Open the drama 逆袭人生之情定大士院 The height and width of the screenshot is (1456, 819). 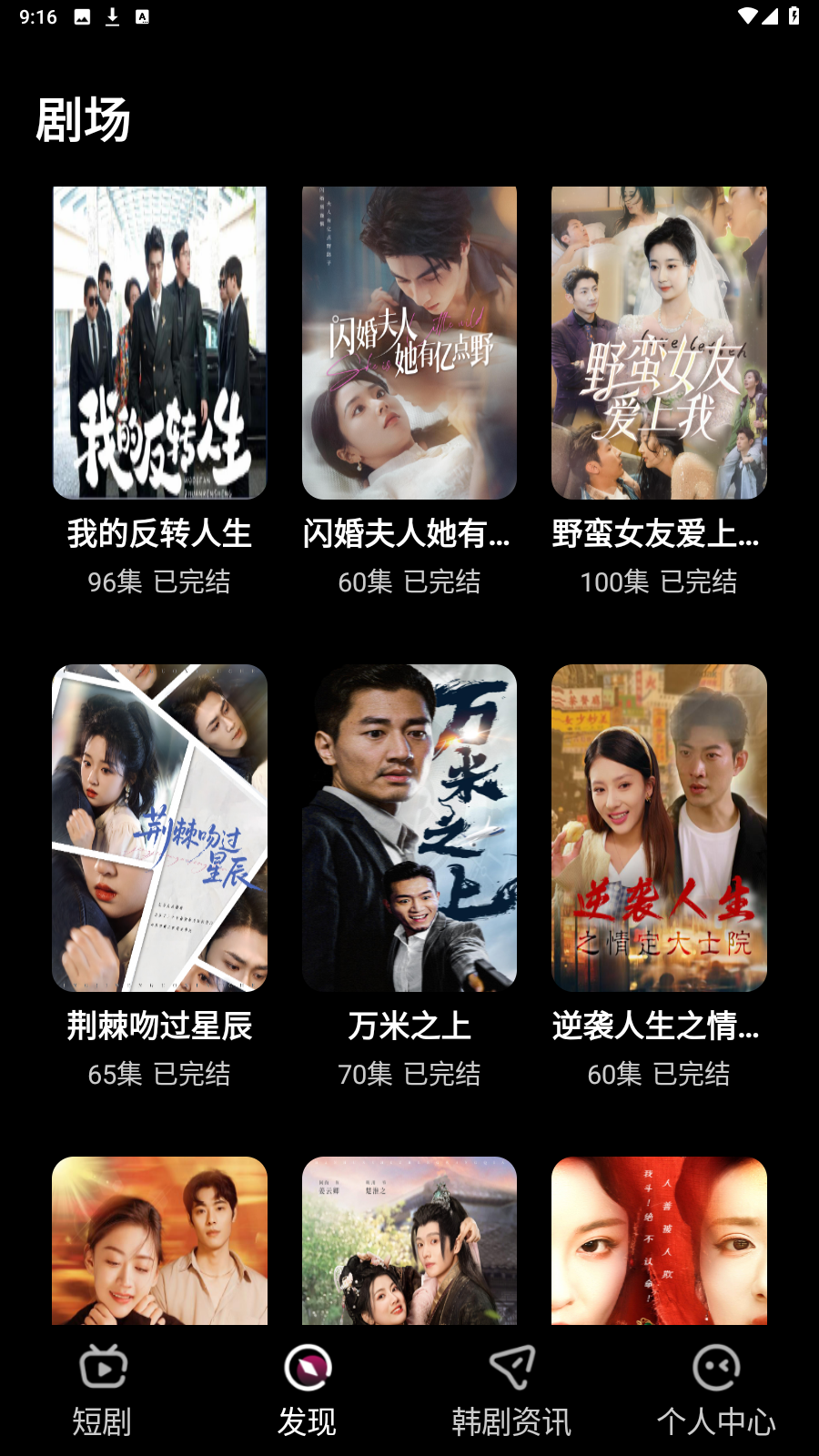pyautogui.click(x=659, y=828)
